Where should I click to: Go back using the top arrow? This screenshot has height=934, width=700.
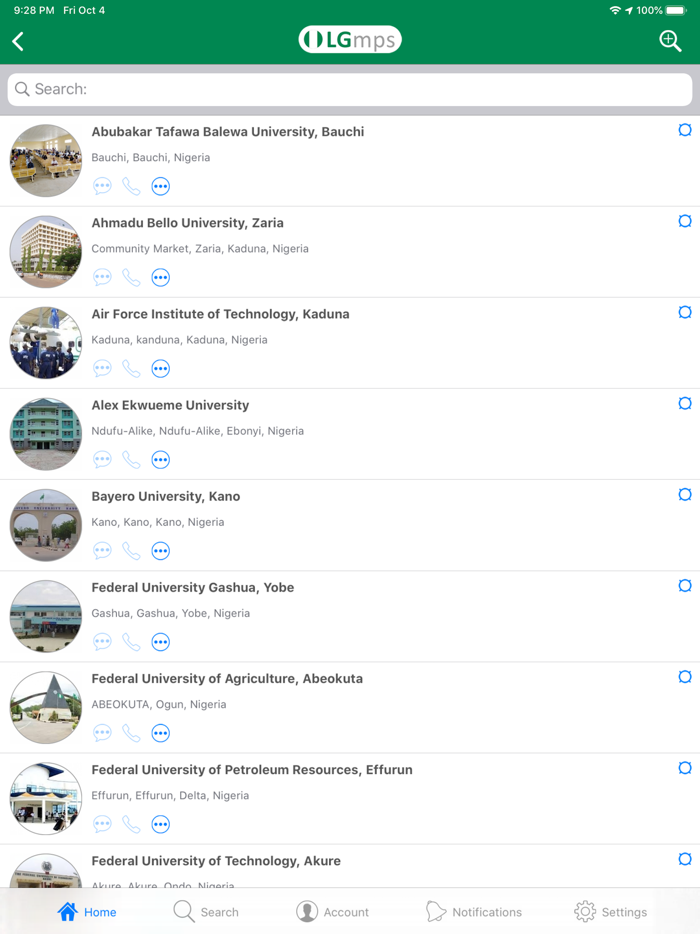[18, 41]
